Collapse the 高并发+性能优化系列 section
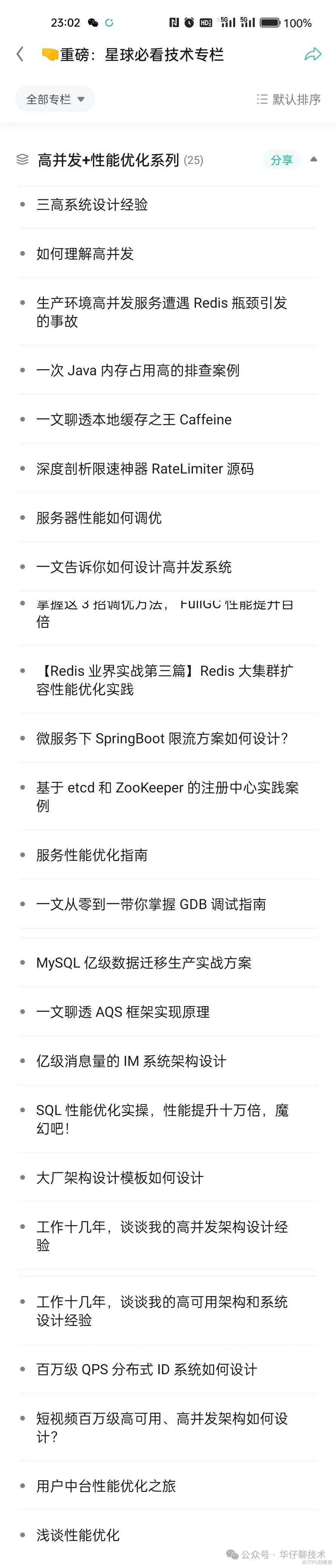Image resolution: width=336 pixels, height=1568 pixels. point(314,159)
